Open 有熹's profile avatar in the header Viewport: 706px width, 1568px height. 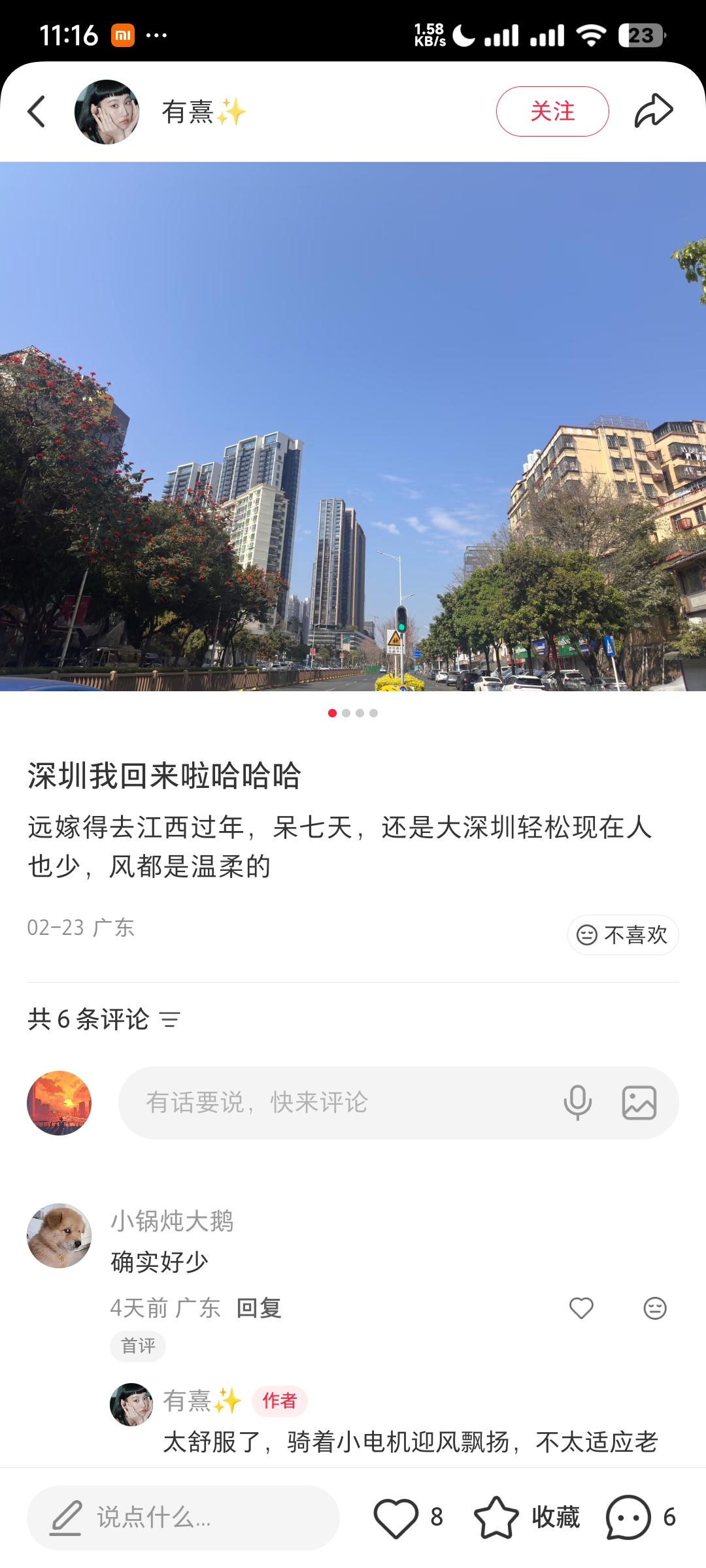coord(107,112)
